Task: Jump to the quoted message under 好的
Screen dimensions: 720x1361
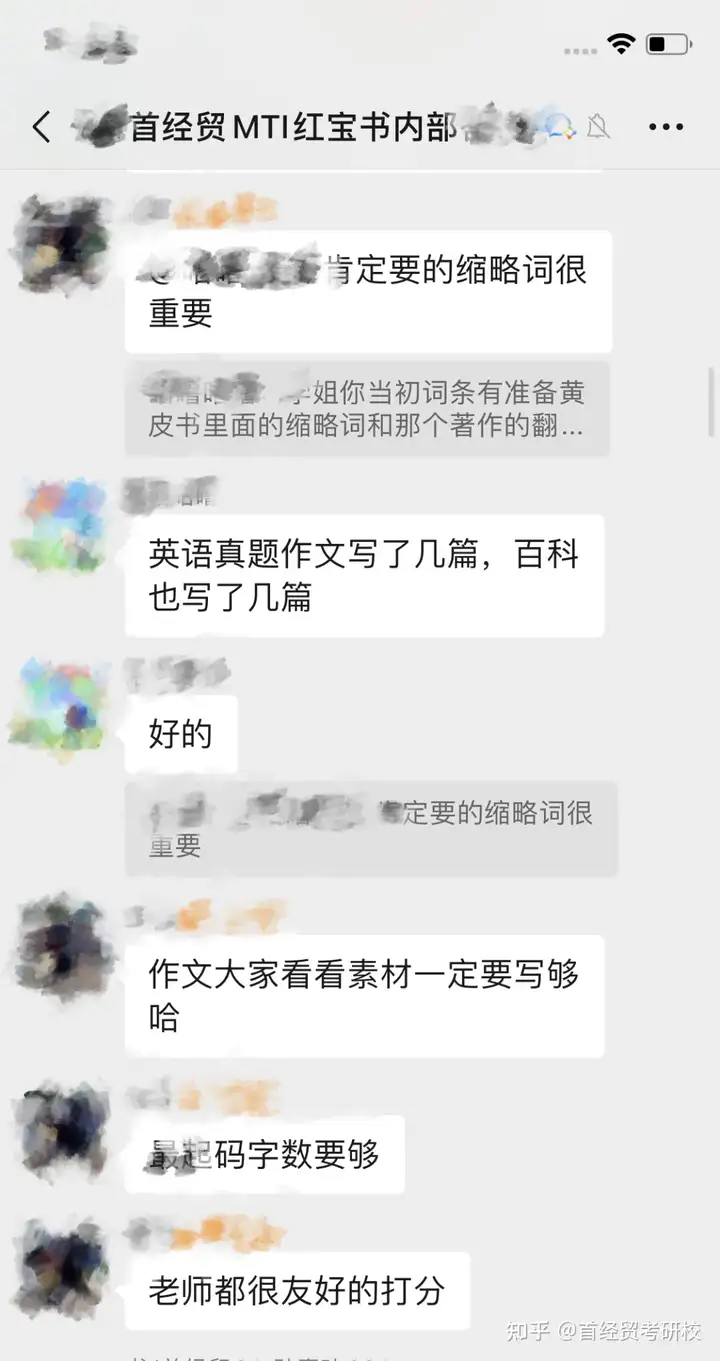Action: (371, 829)
